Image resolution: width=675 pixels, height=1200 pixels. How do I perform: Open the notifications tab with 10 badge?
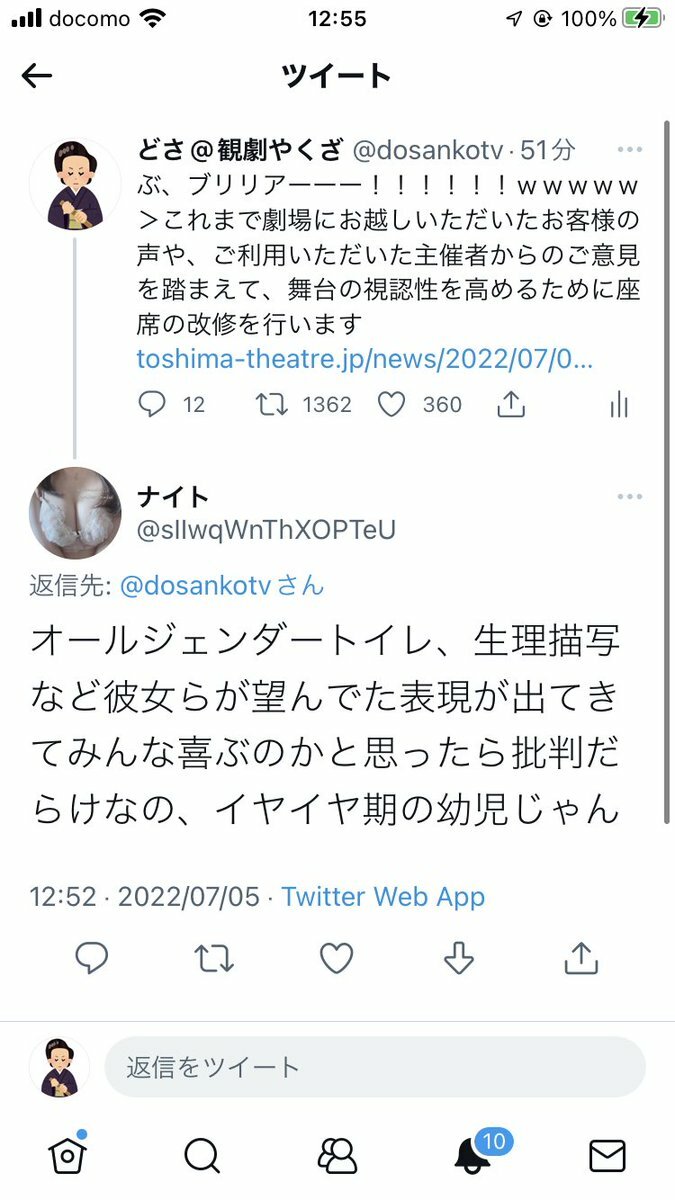[472, 1156]
